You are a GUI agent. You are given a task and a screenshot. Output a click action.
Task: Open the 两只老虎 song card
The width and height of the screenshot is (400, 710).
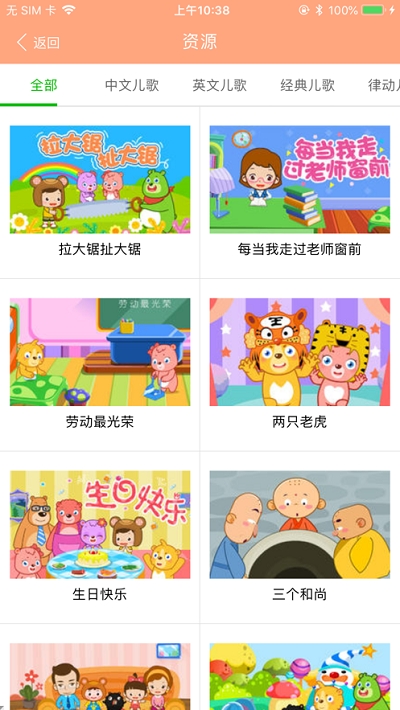point(300,365)
